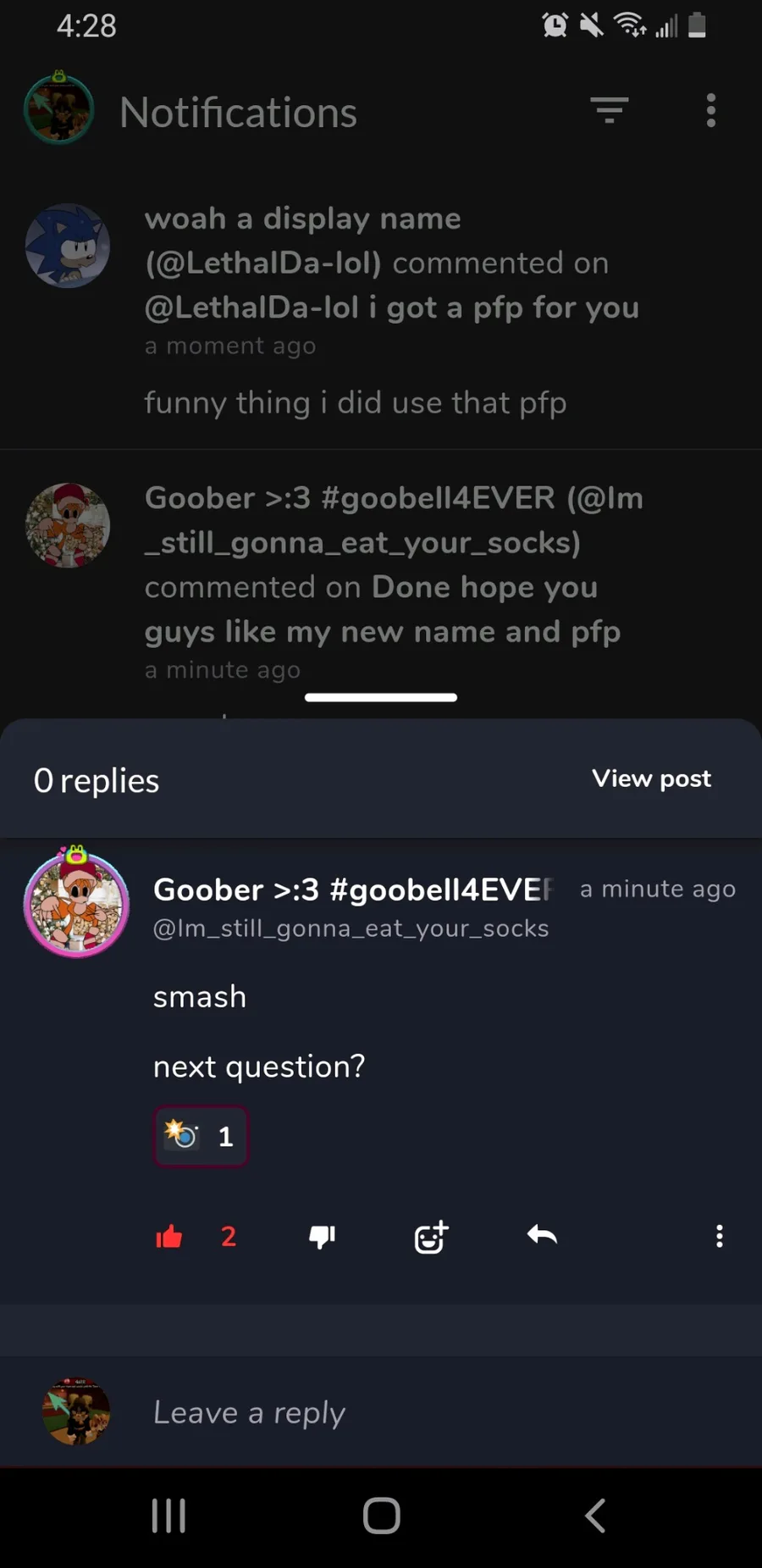Open your profile avatar beside Notifications

[x=58, y=110]
